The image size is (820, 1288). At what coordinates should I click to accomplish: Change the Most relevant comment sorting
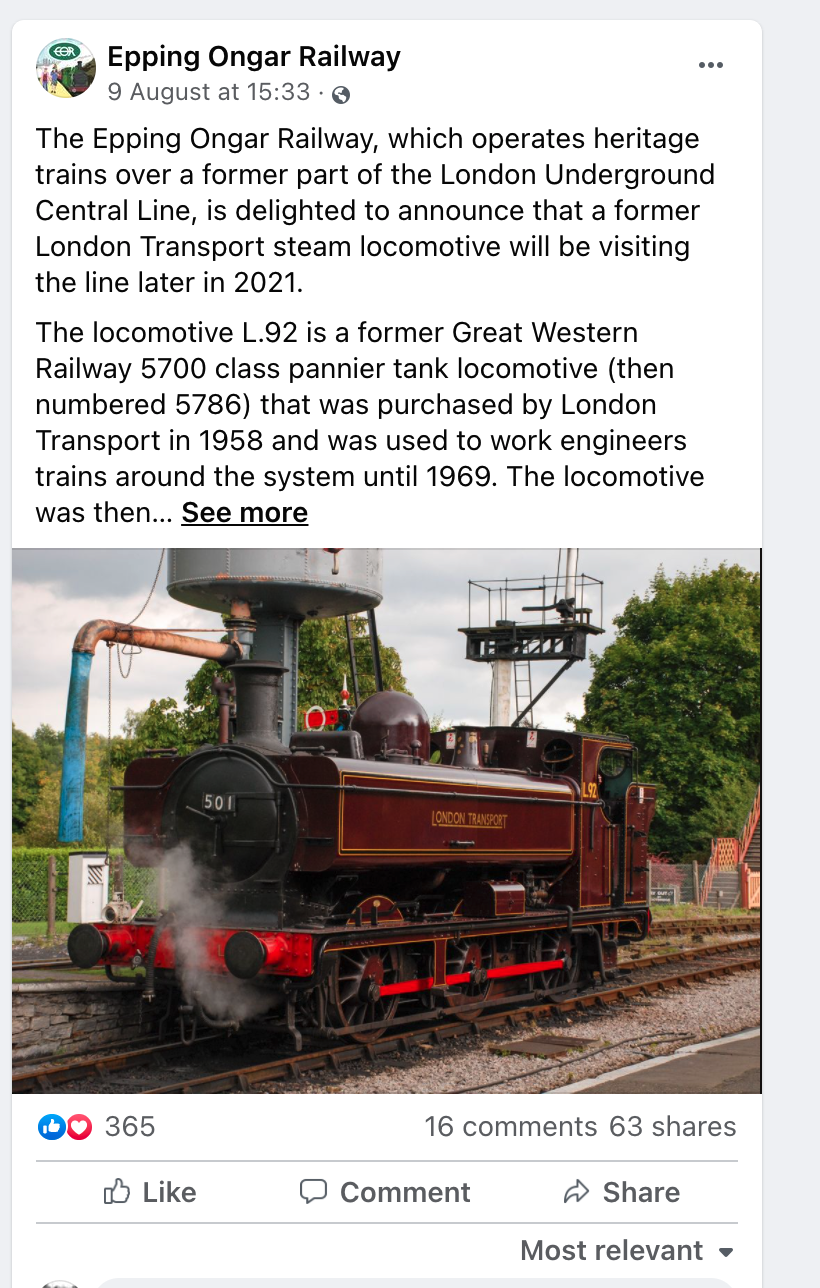[627, 1251]
